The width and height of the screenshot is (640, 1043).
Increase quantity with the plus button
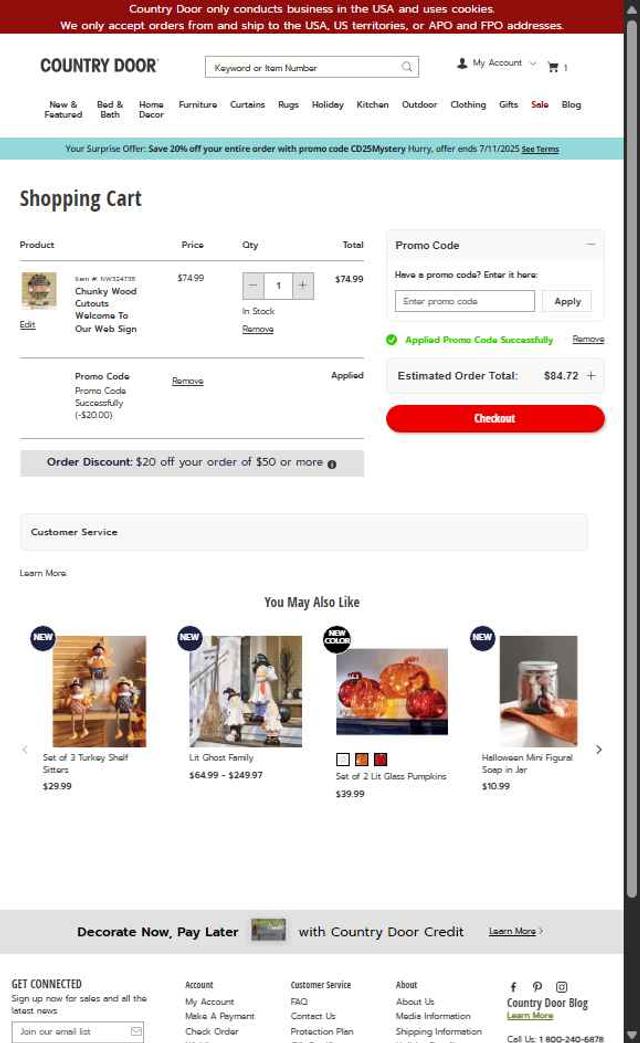tap(302, 285)
